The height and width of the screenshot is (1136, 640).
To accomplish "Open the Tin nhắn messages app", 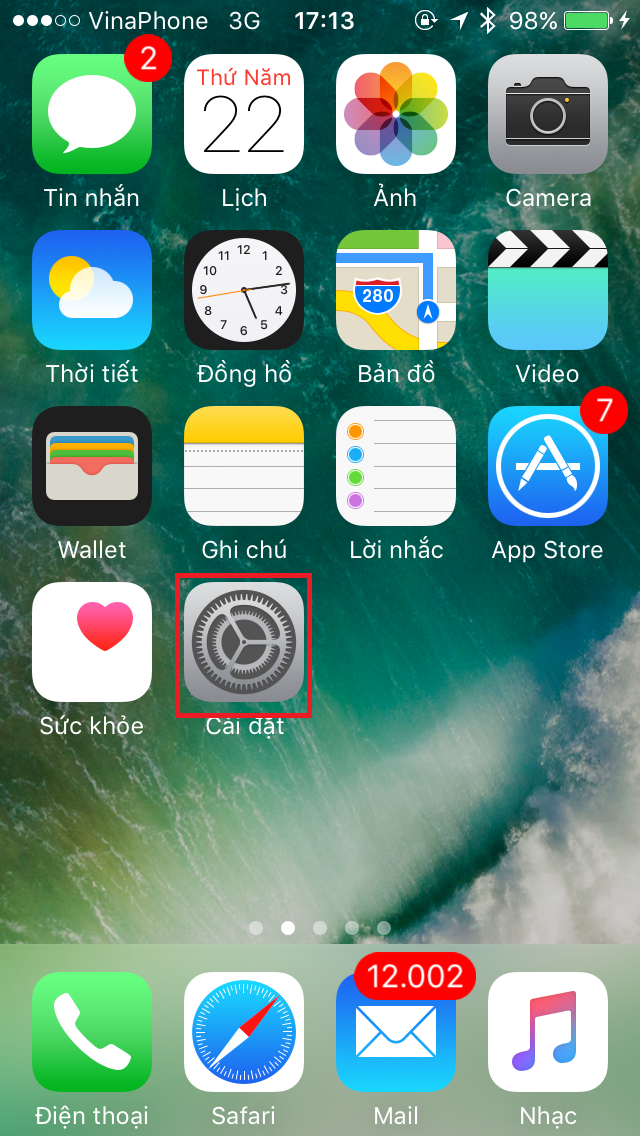I will [x=92, y=114].
